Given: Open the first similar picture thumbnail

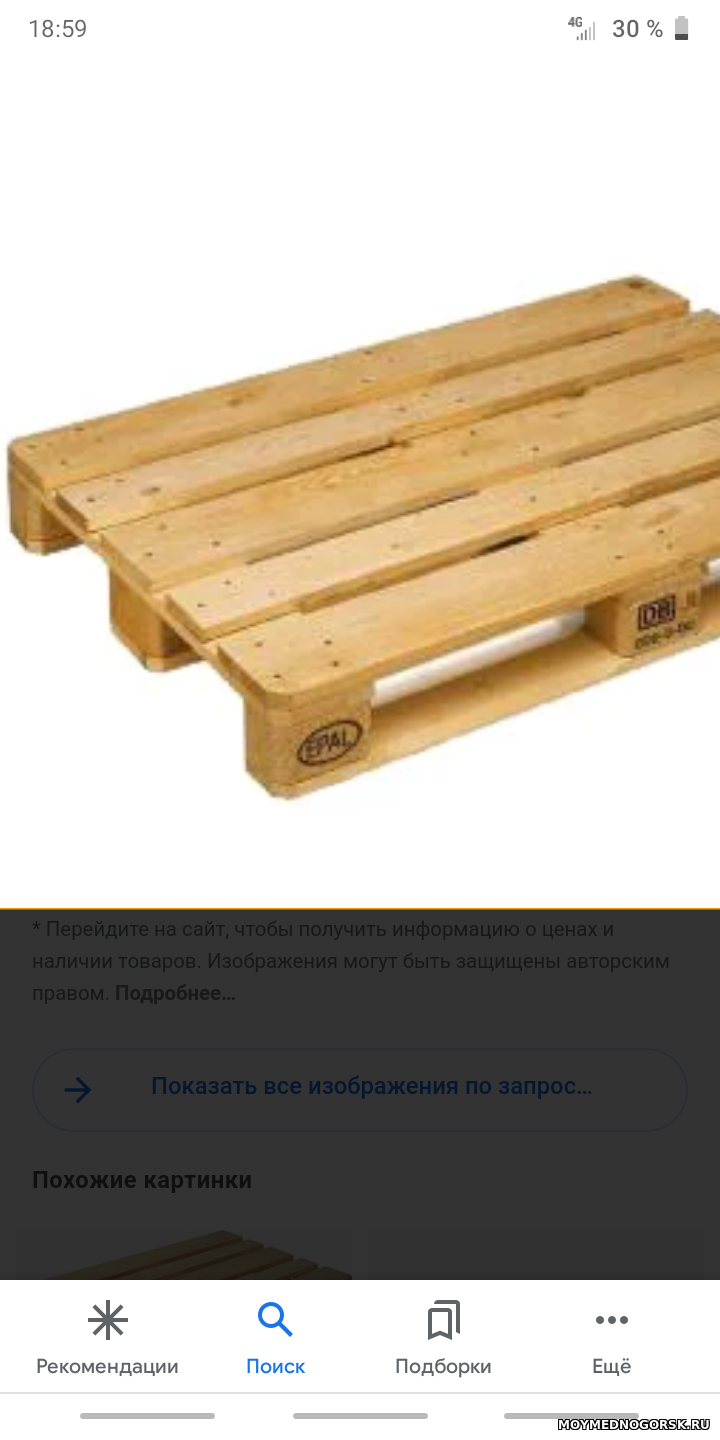Looking at the screenshot, I should coord(184,1254).
